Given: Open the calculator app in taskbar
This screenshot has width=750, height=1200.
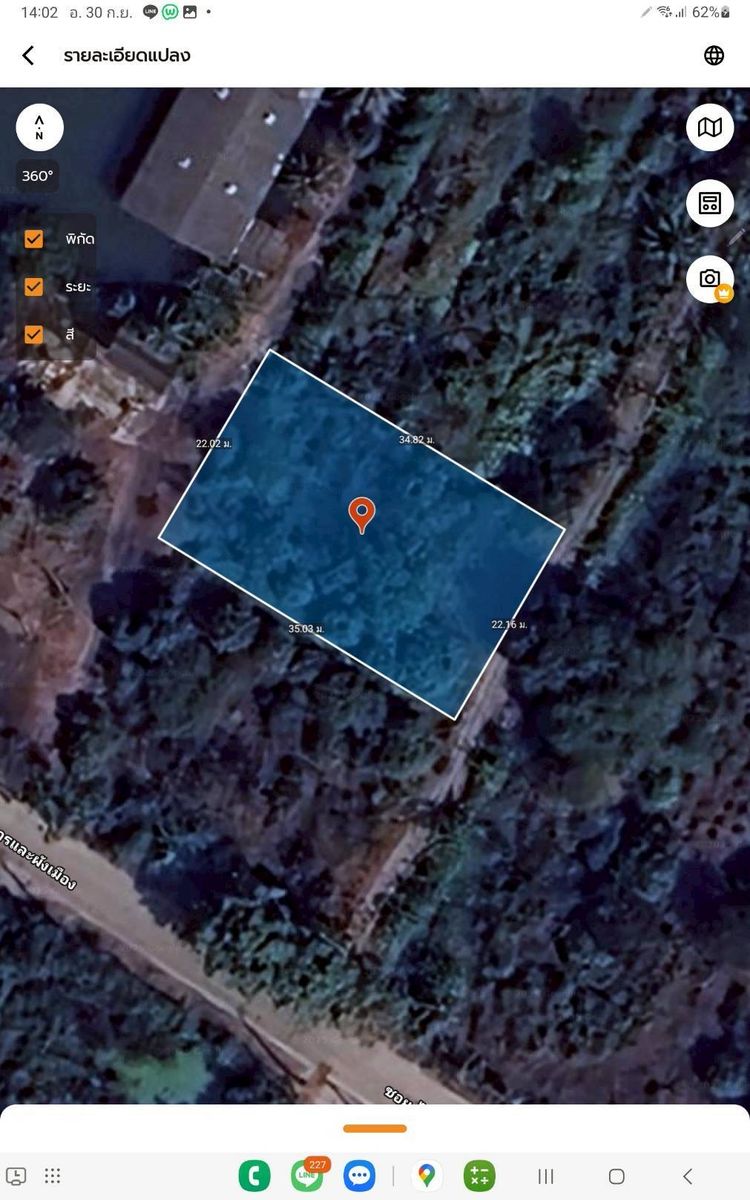Looking at the screenshot, I should click(x=479, y=1176).
